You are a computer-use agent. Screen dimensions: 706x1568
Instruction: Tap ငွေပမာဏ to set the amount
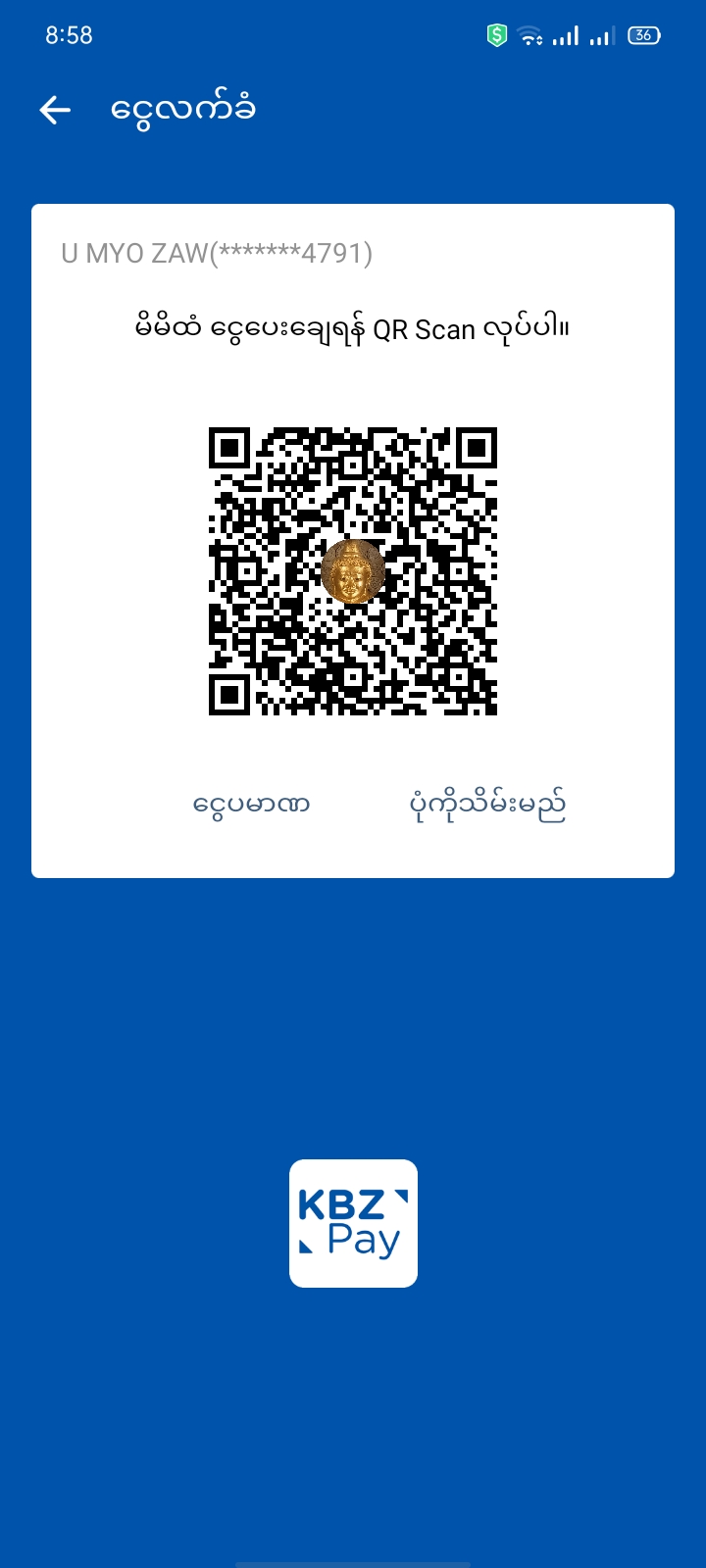252,806
